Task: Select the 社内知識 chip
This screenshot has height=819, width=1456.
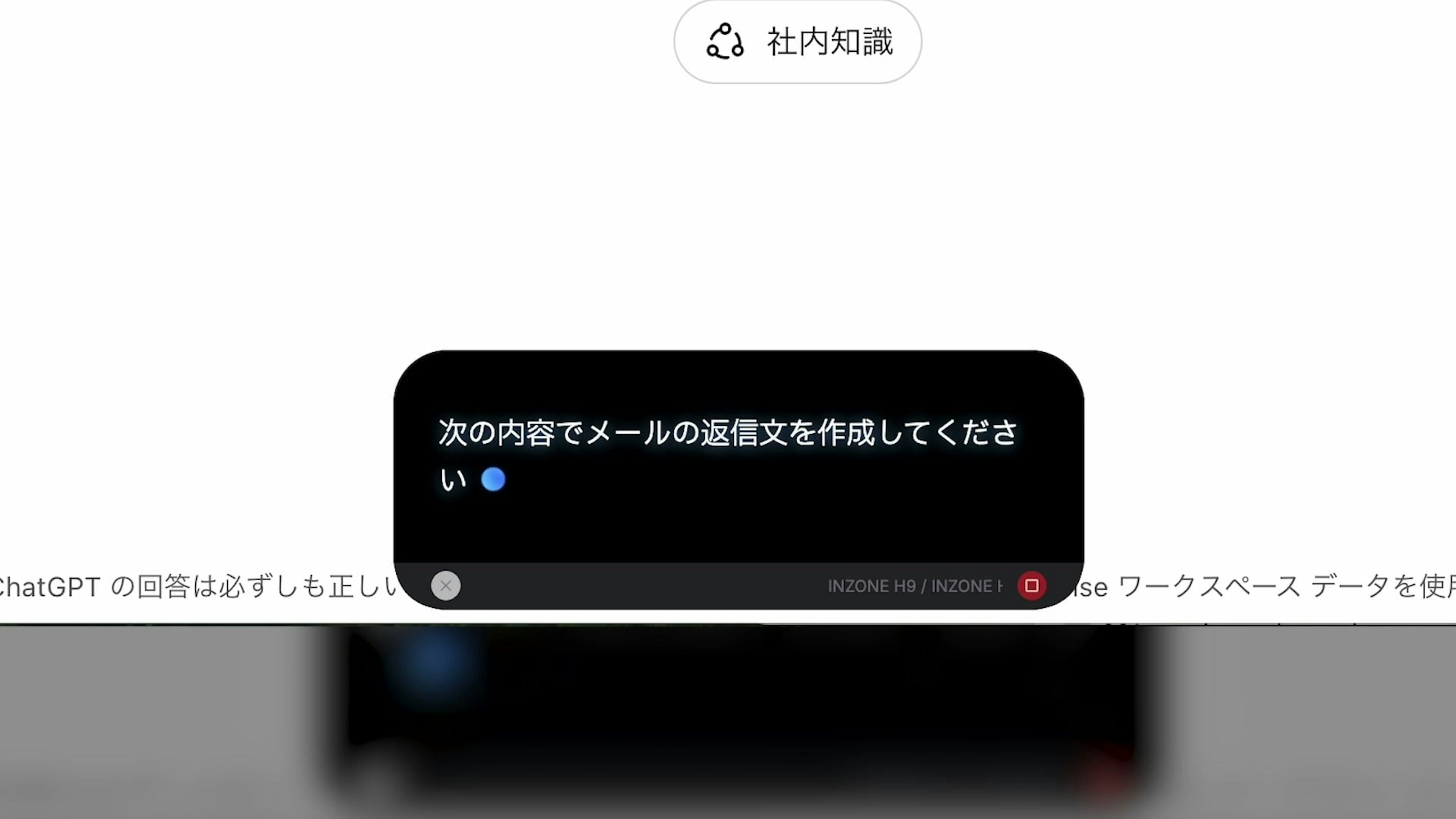Action: point(797,41)
